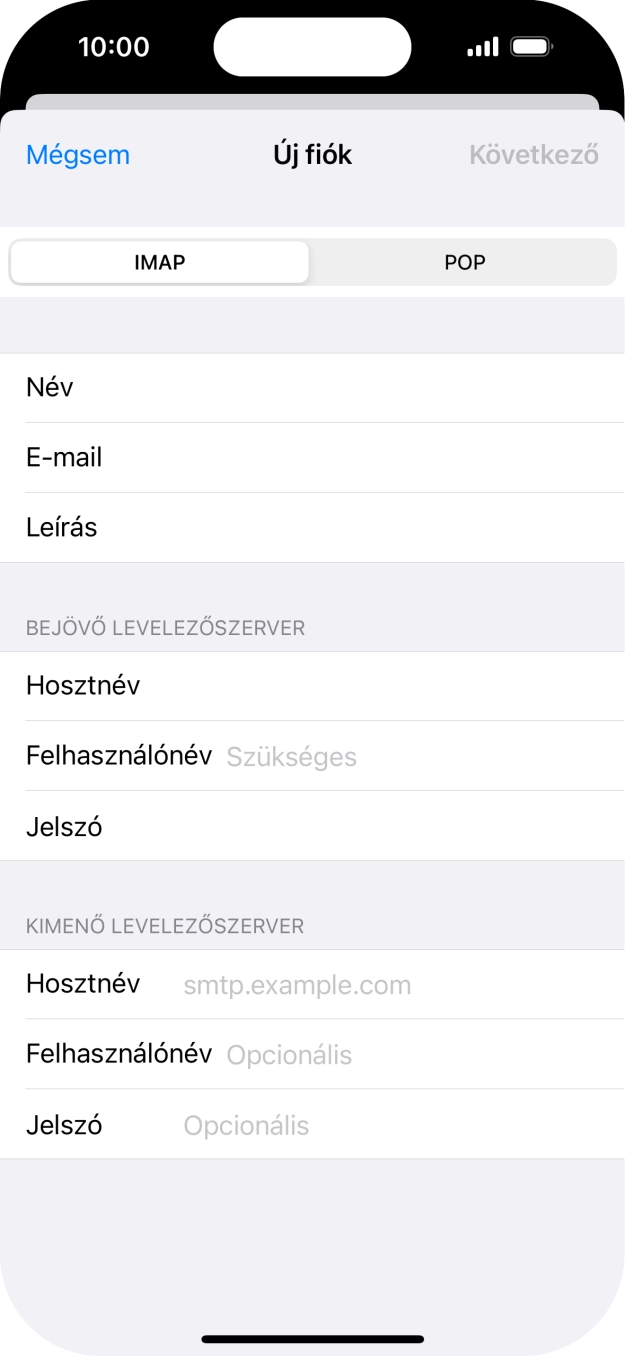Tap the Következő button

point(533,155)
